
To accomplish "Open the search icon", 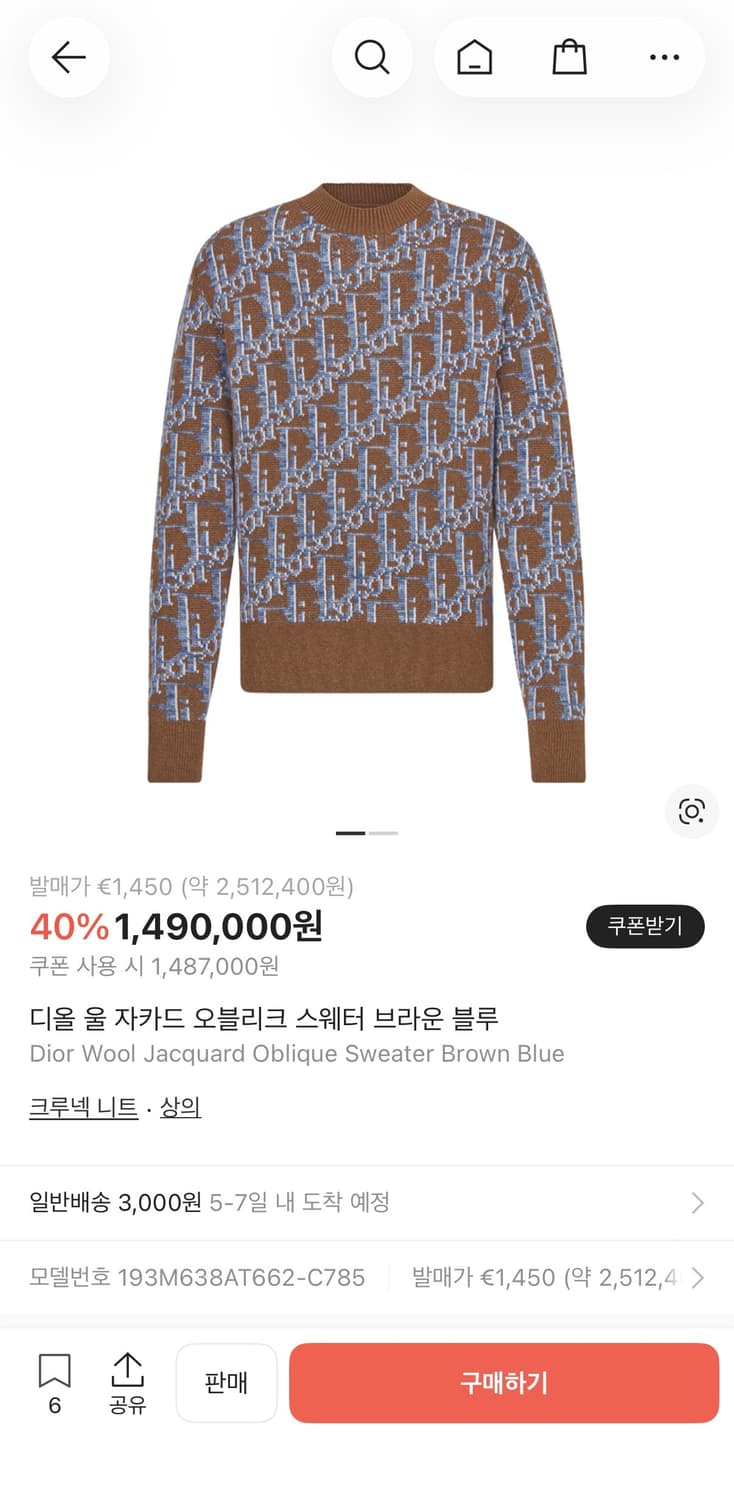I will tap(373, 57).
